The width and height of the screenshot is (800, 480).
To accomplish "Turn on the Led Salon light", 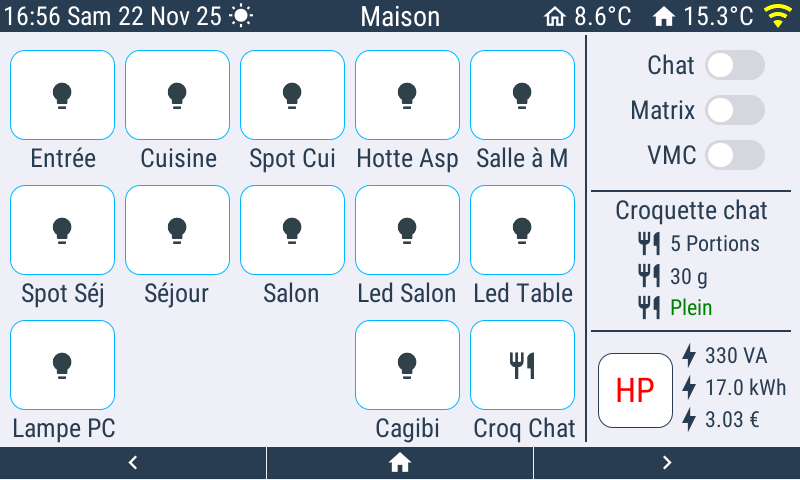I will (407, 230).
